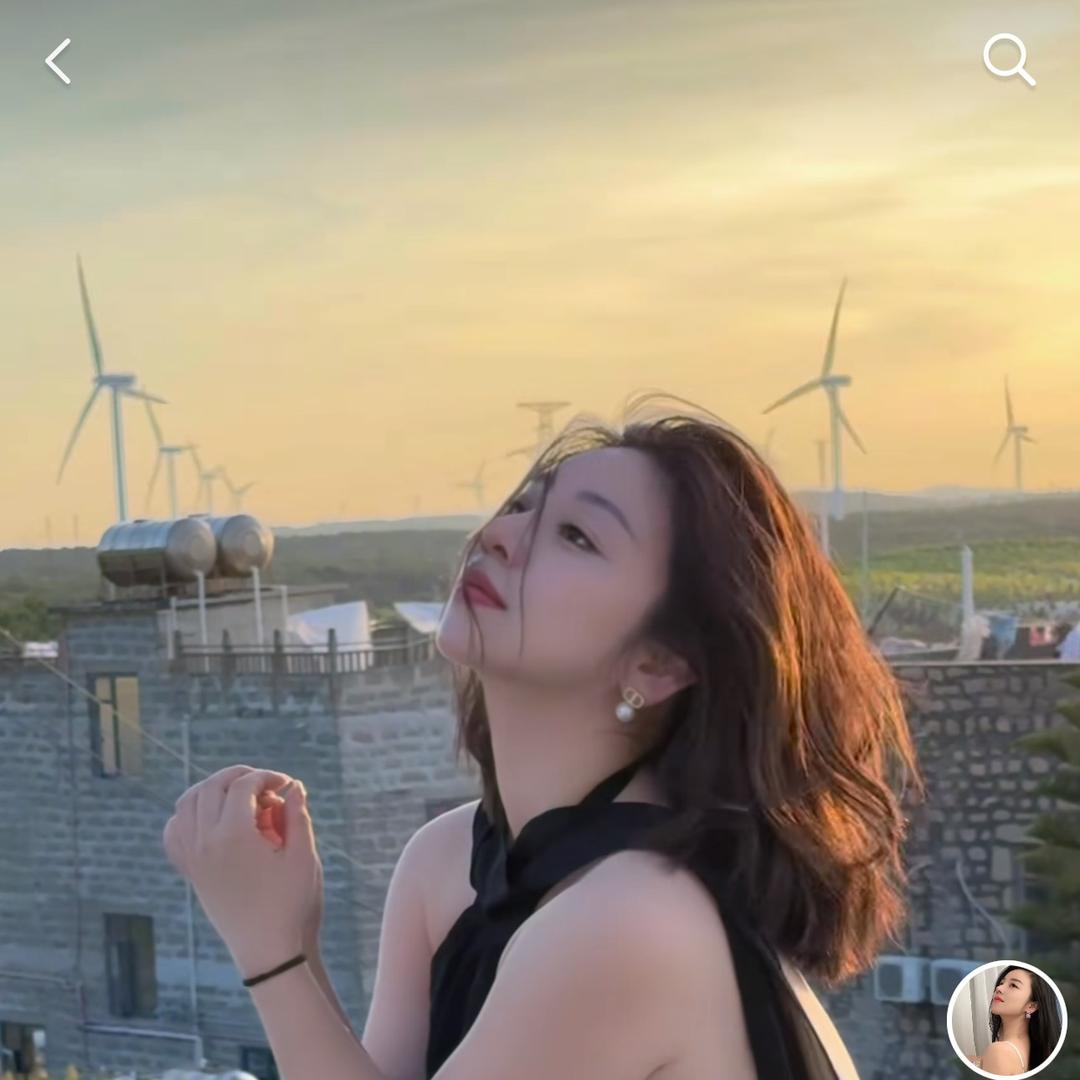1080x1080 pixels.
Task: Open search with the magnifier icon
Action: click(x=1008, y=60)
